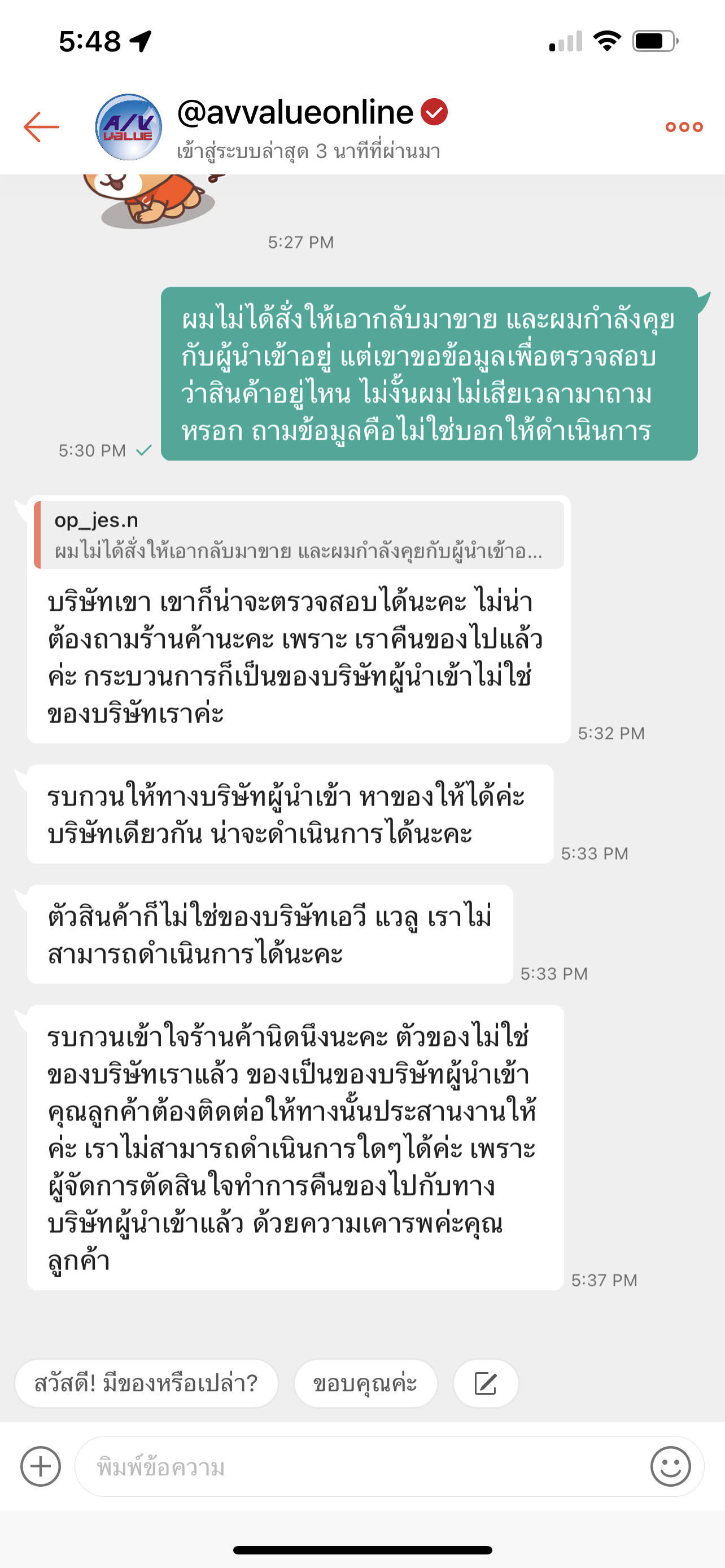Select the quick reply สวัสดี! มีของหรือเปล่า?
725x1568 pixels.
coord(146,1383)
